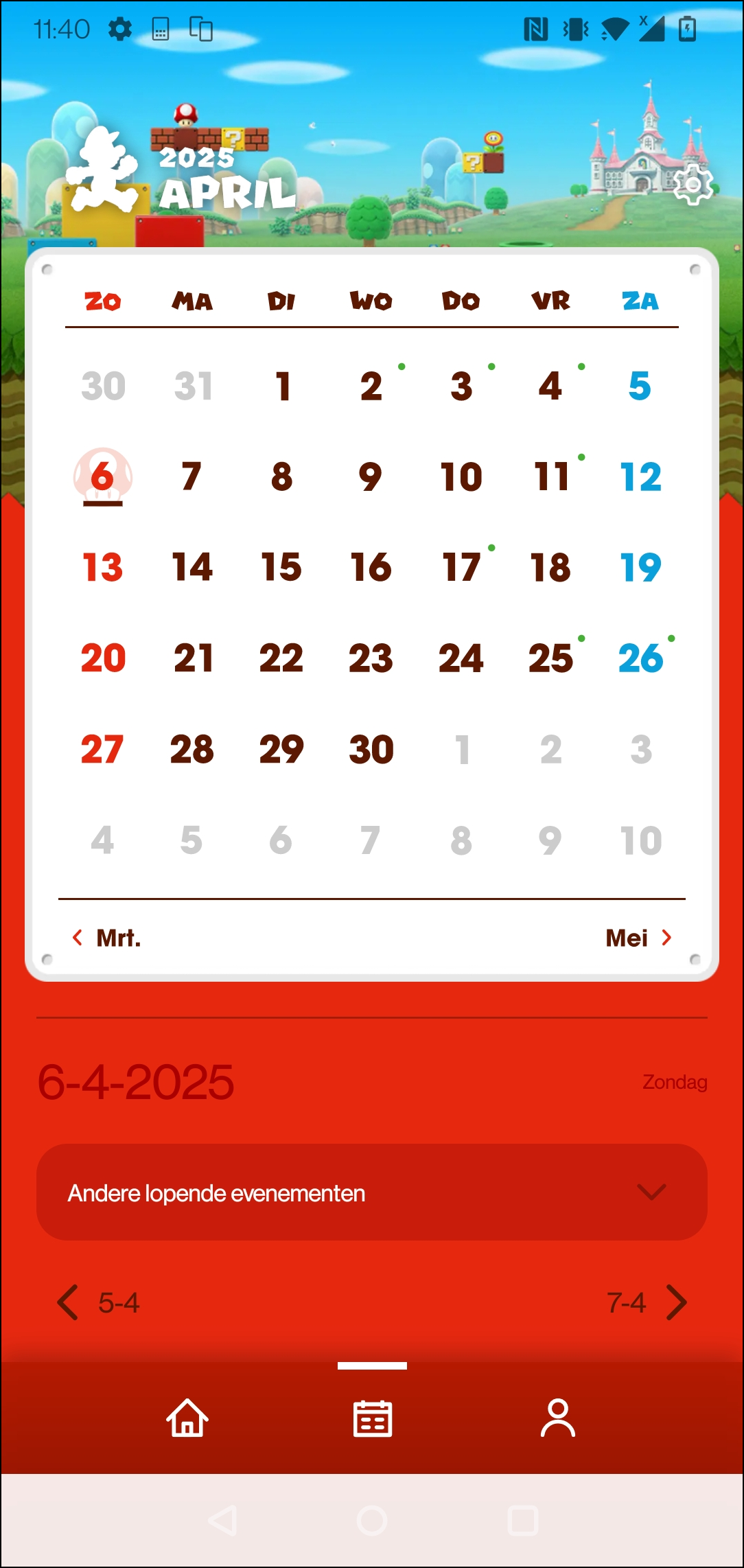The height and width of the screenshot is (1568, 744).
Task: Choose April 30 on the calendar
Action: coord(371,749)
